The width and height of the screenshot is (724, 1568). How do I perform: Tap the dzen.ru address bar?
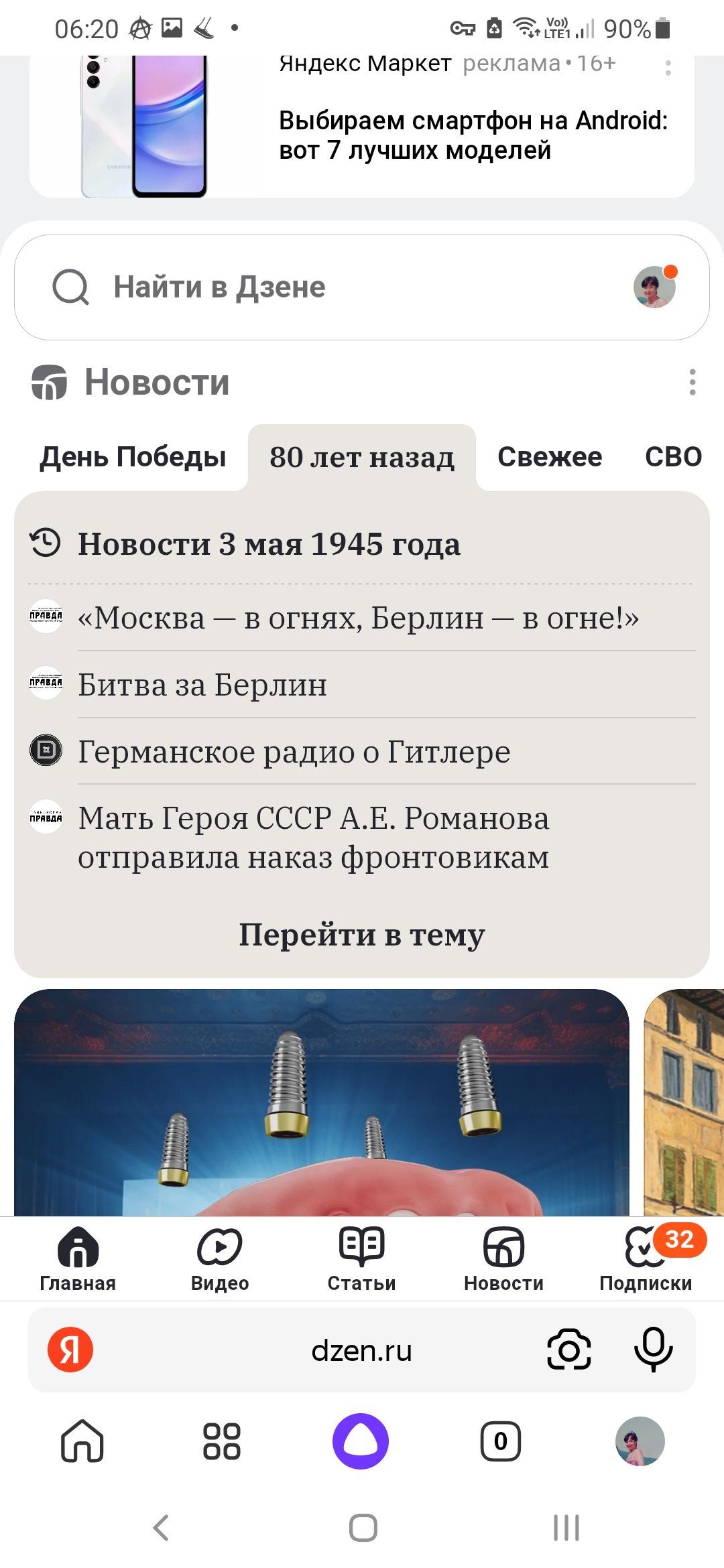tap(362, 1350)
